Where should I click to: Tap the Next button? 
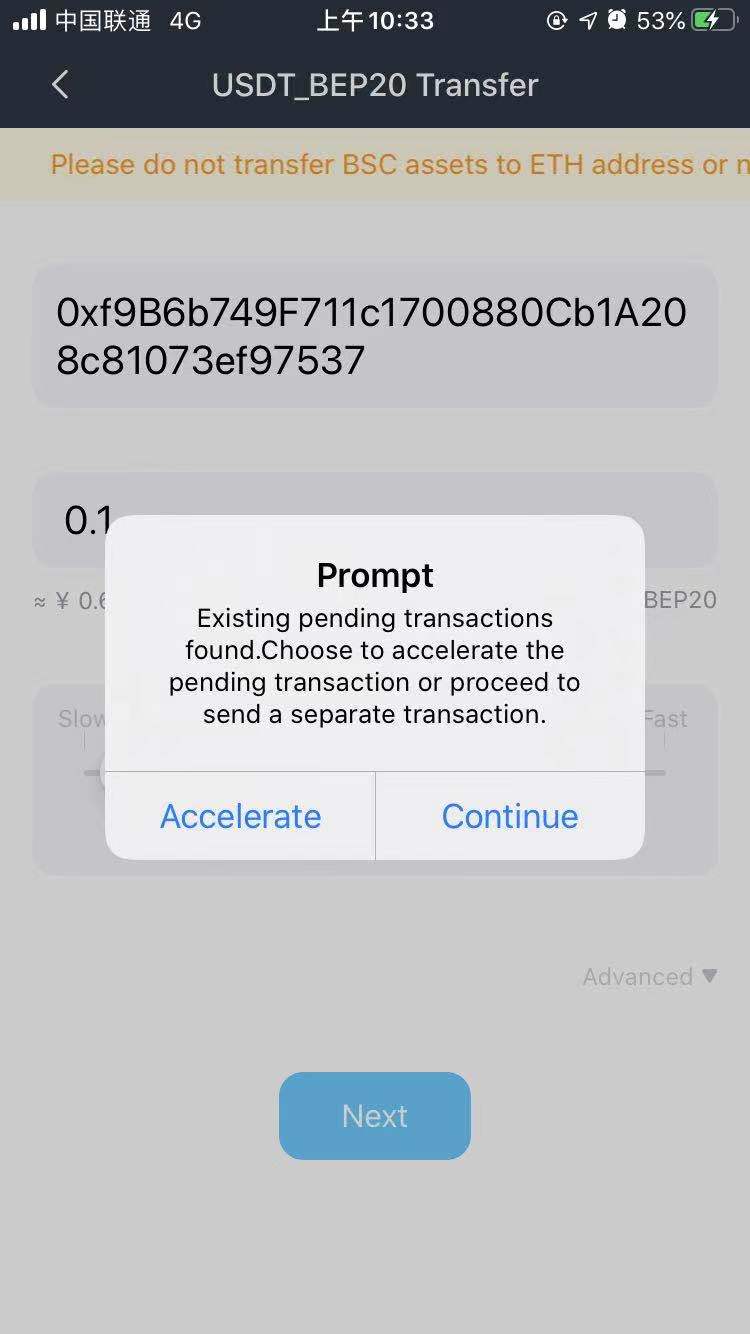tap(374, 1116)
